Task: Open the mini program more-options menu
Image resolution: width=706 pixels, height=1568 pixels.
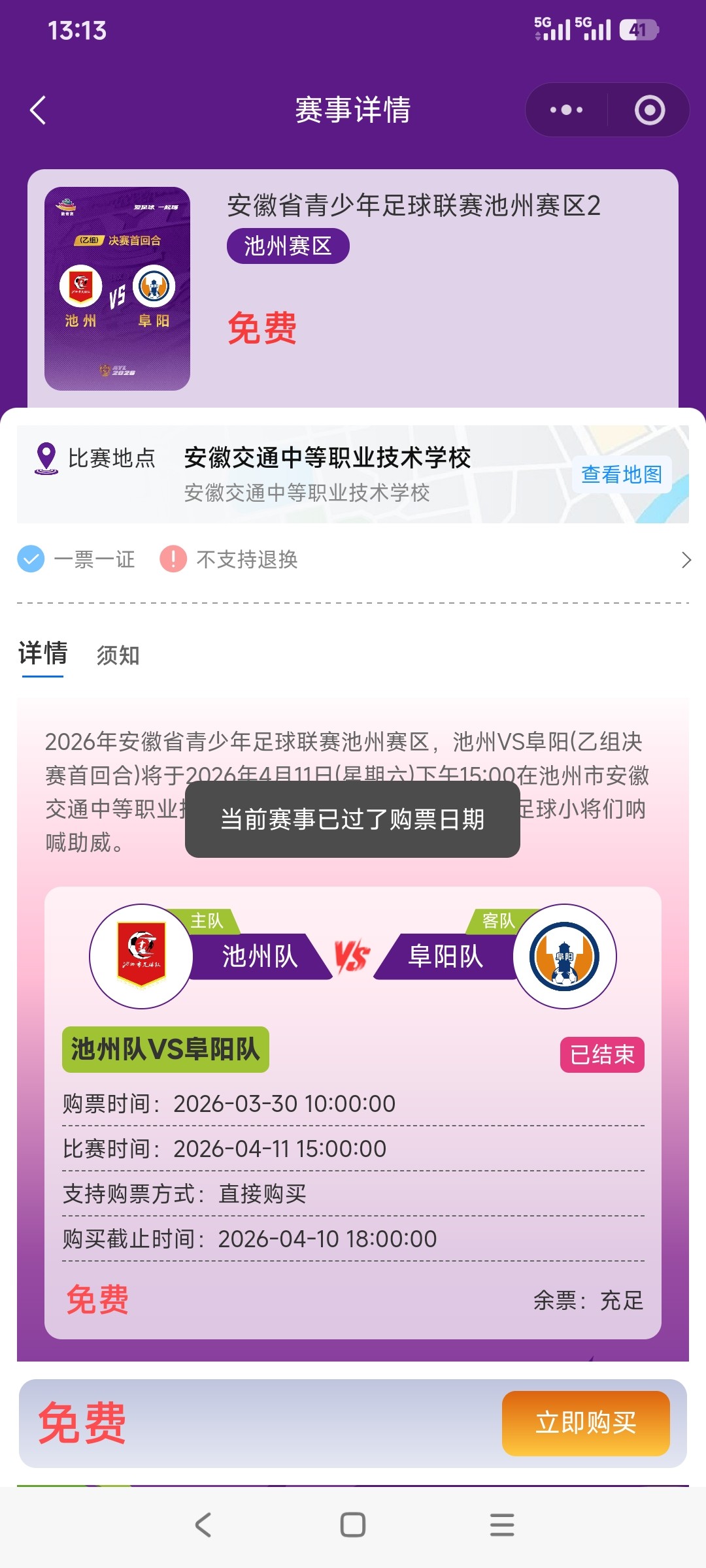Action: (566, 110)
